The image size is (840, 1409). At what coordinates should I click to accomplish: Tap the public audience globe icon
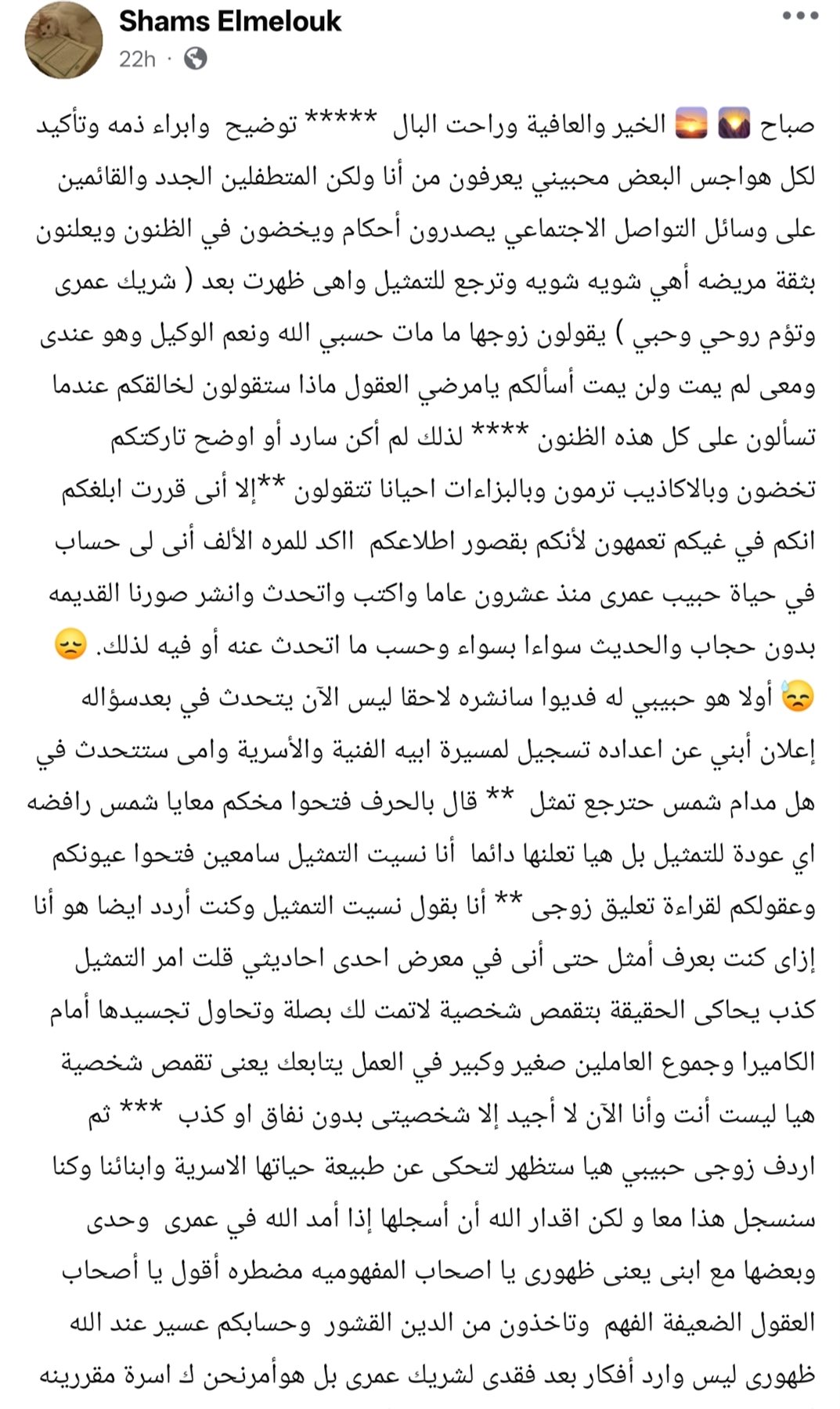tap(194, 59)
